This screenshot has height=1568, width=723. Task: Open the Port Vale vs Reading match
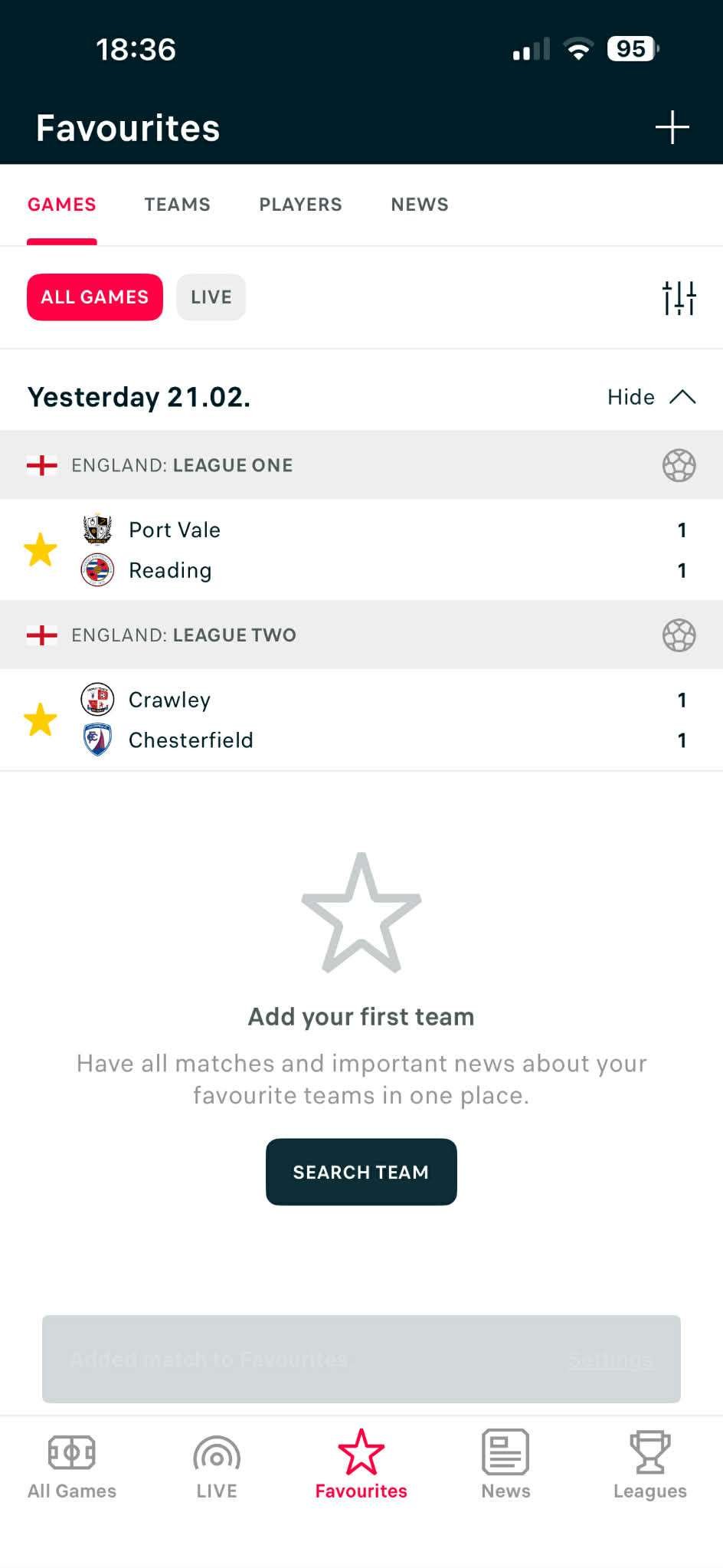pos(383,550)
